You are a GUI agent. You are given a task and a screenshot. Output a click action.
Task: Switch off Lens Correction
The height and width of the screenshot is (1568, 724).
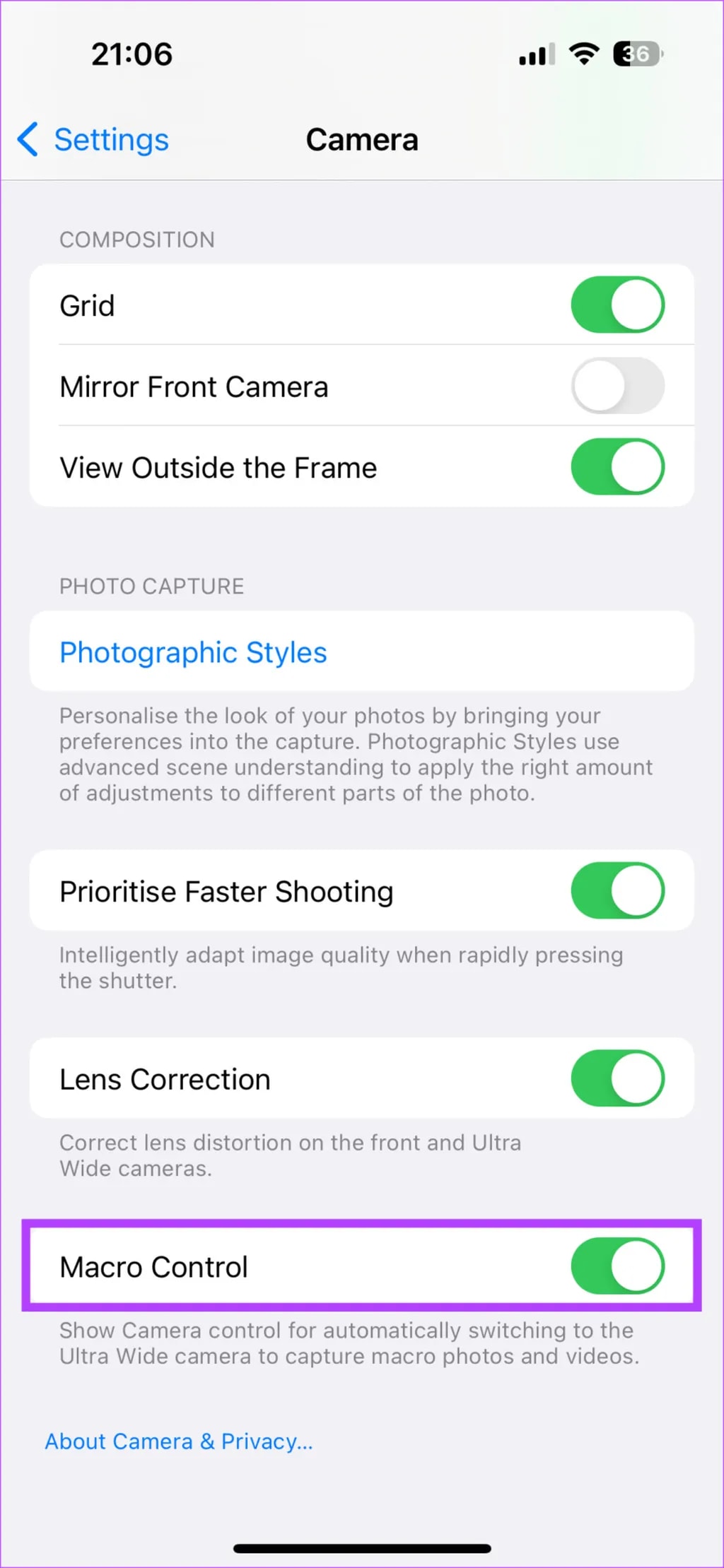(617, 1078)
